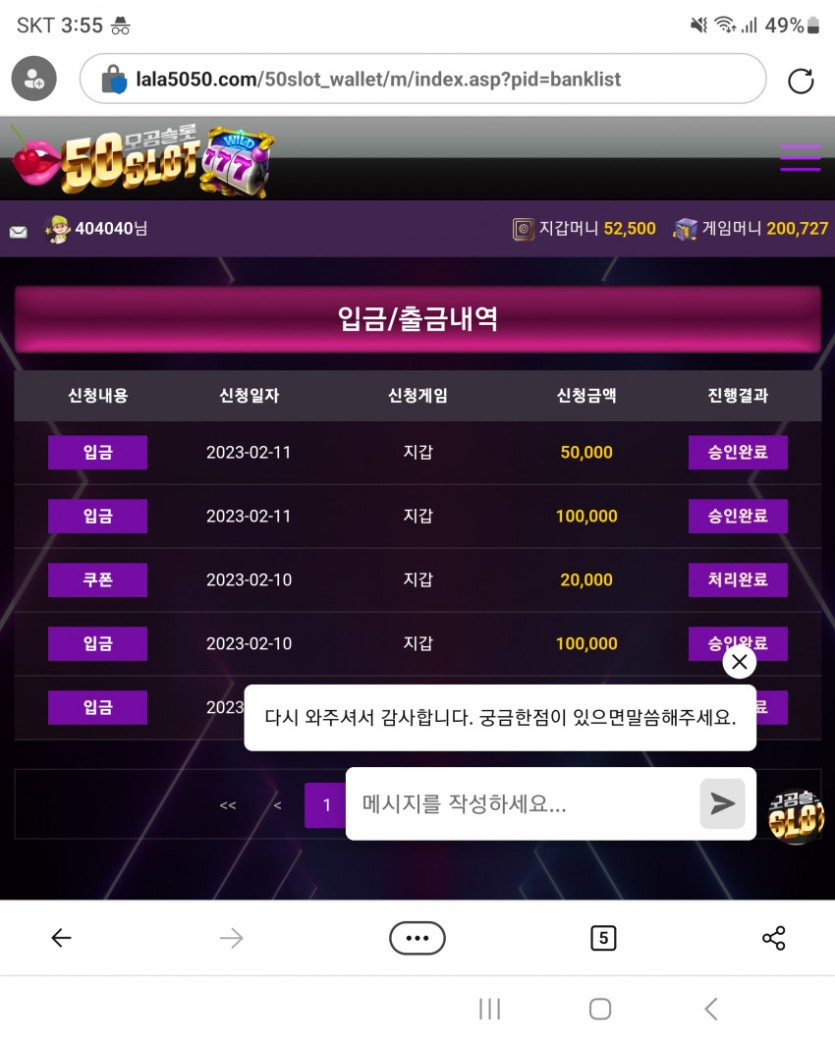Jump to first page with << arrow
Viewport: 835px width, 1043px height.
point(227,805)
